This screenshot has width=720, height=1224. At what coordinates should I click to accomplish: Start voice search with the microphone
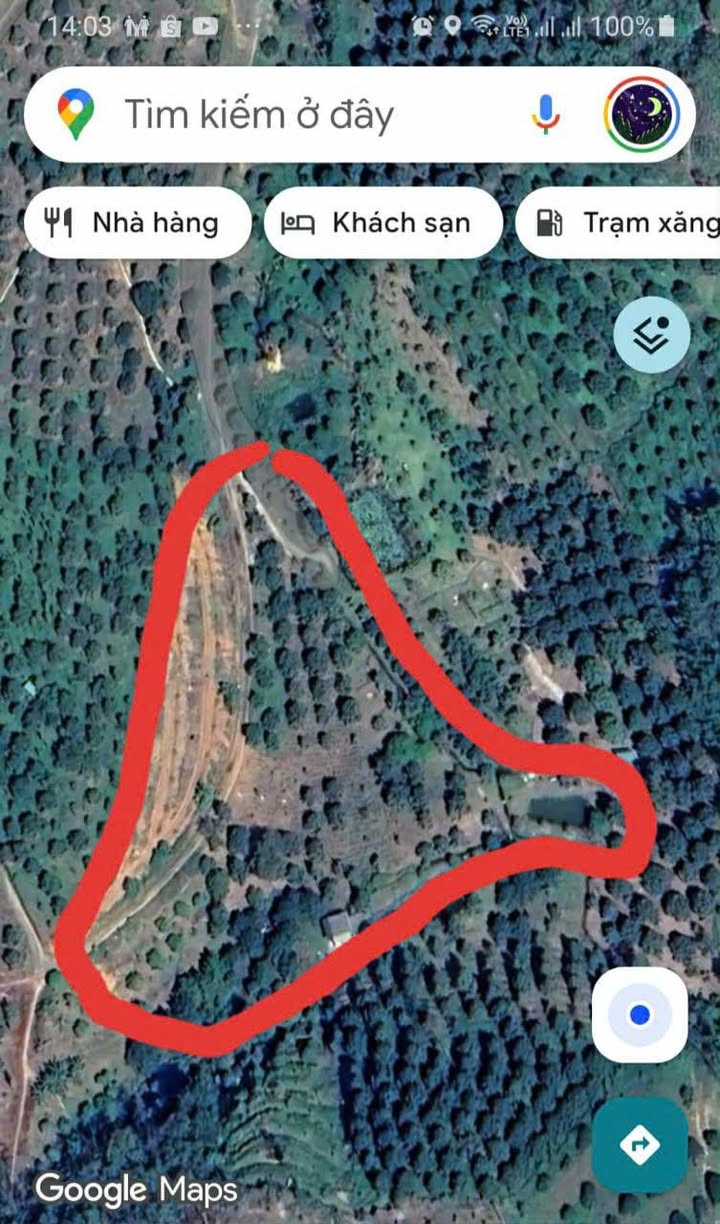tap(545, 115)
